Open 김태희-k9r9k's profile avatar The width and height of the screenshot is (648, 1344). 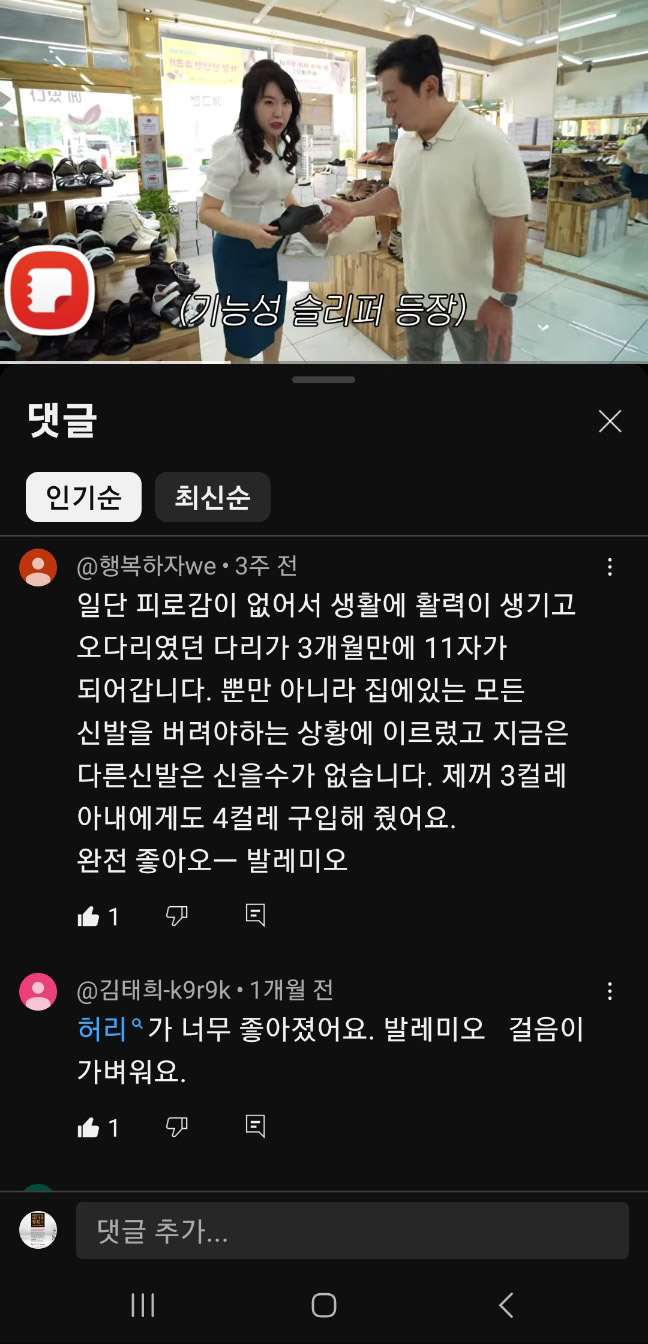click(38, 991)
